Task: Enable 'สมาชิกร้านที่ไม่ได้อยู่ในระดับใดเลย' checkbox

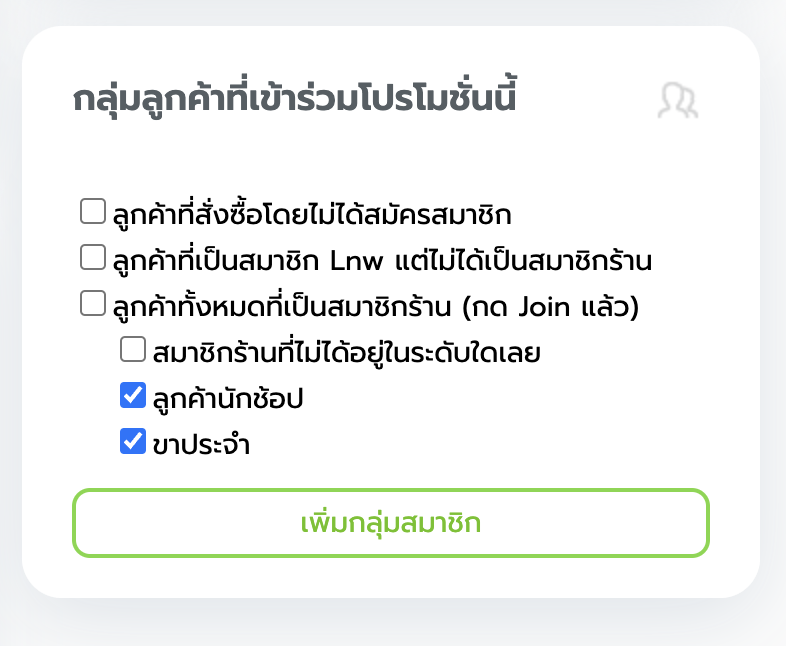Action: 133,350
